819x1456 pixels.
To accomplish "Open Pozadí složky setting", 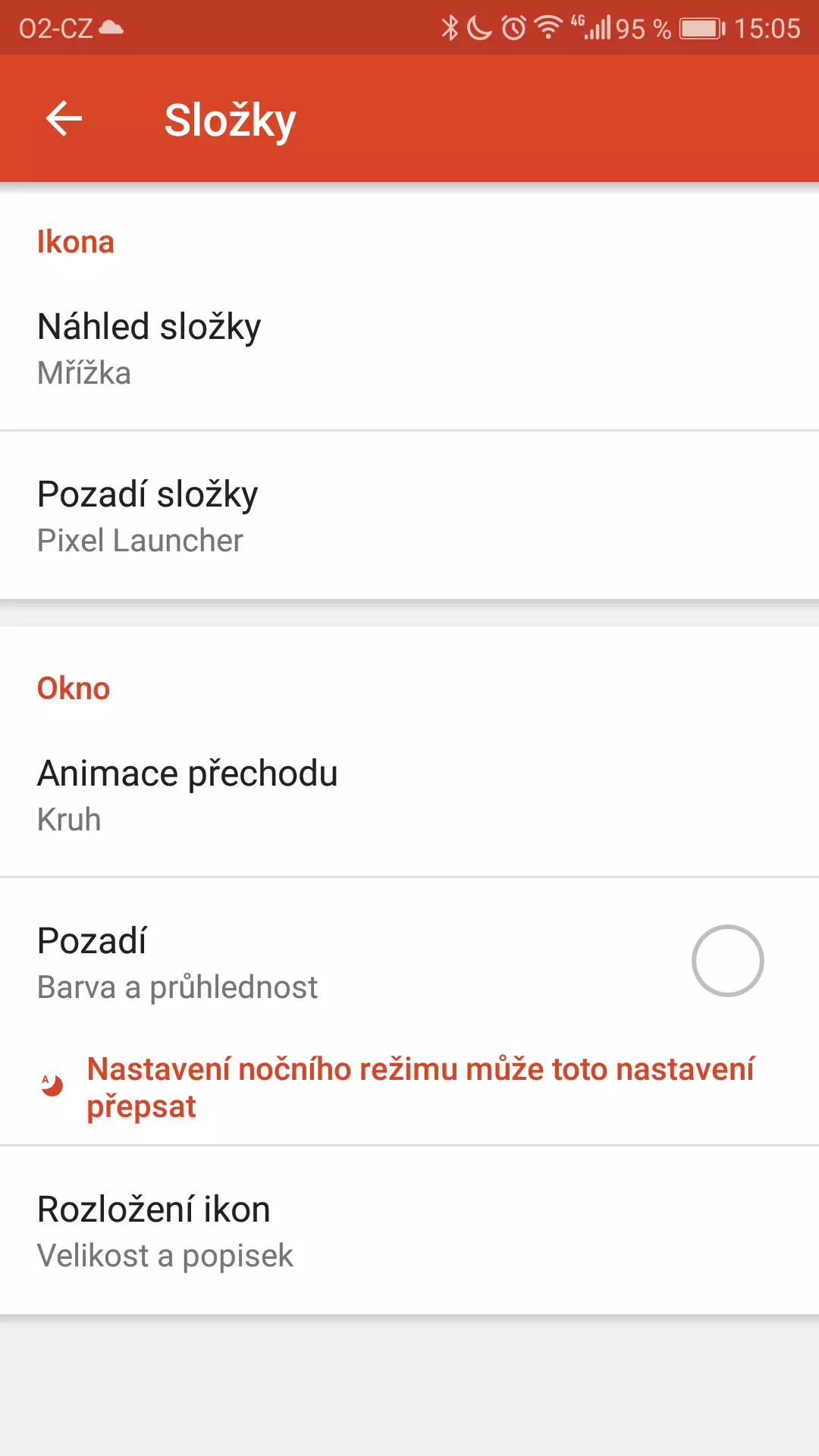I will pos(409,516).
